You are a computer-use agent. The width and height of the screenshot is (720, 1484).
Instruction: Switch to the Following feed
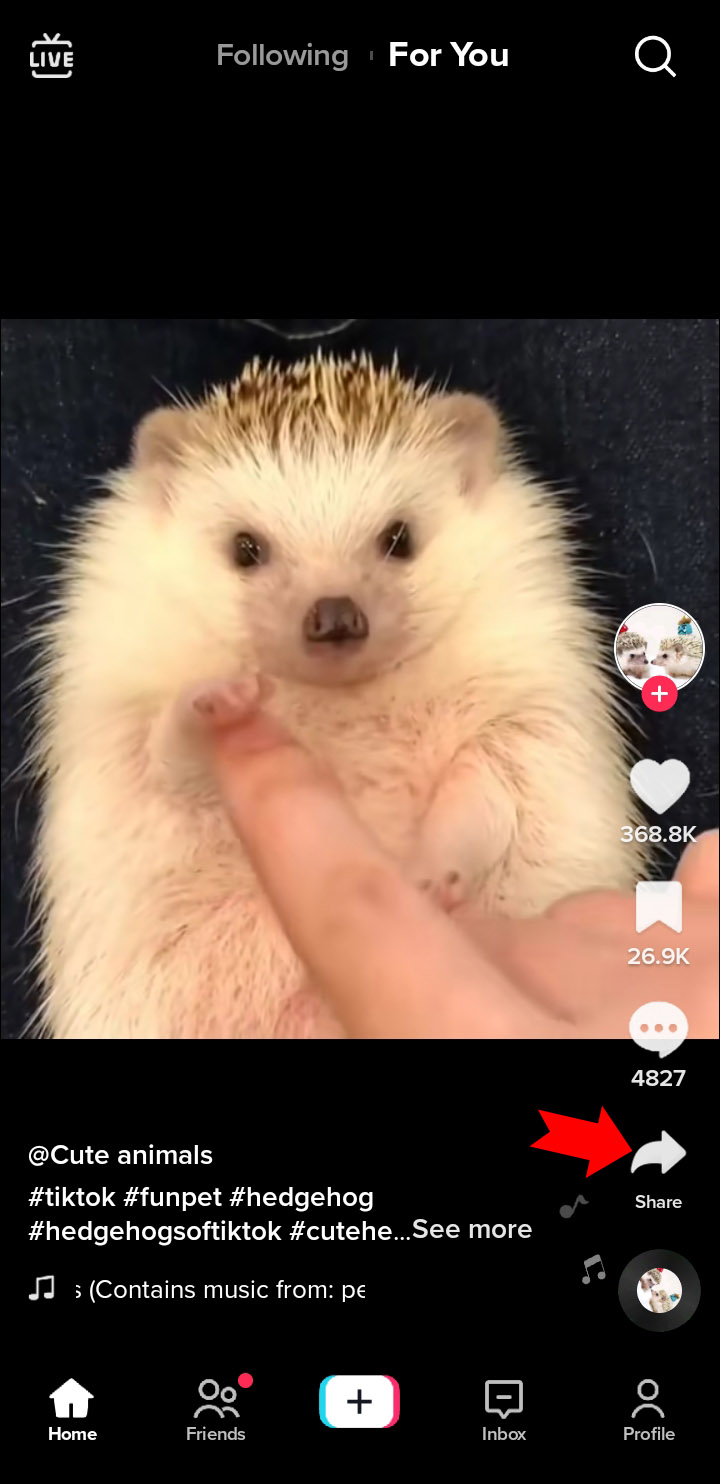coord(282,55)
